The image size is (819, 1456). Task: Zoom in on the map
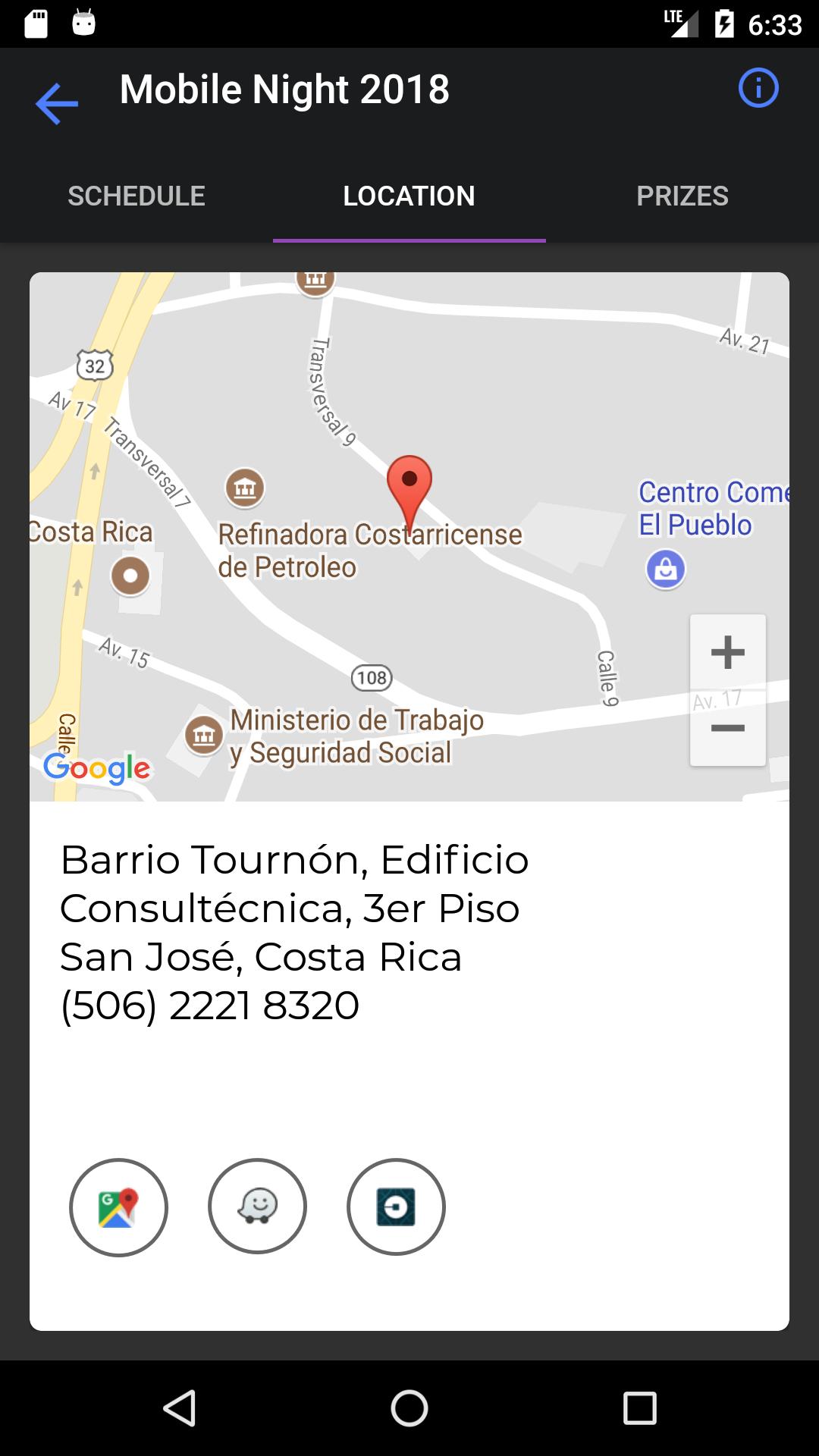click(728, 652)
